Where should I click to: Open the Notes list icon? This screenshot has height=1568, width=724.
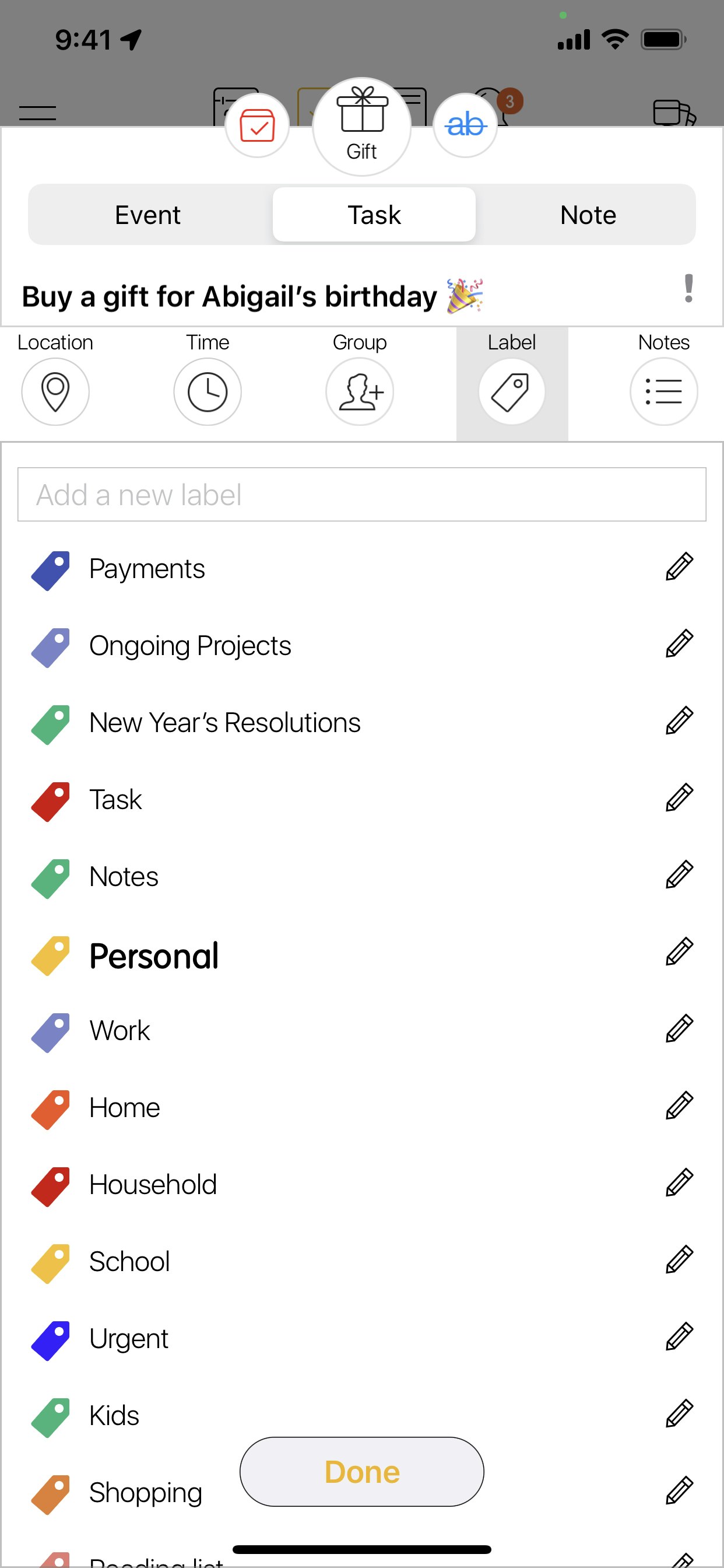(x=663, y=391)
